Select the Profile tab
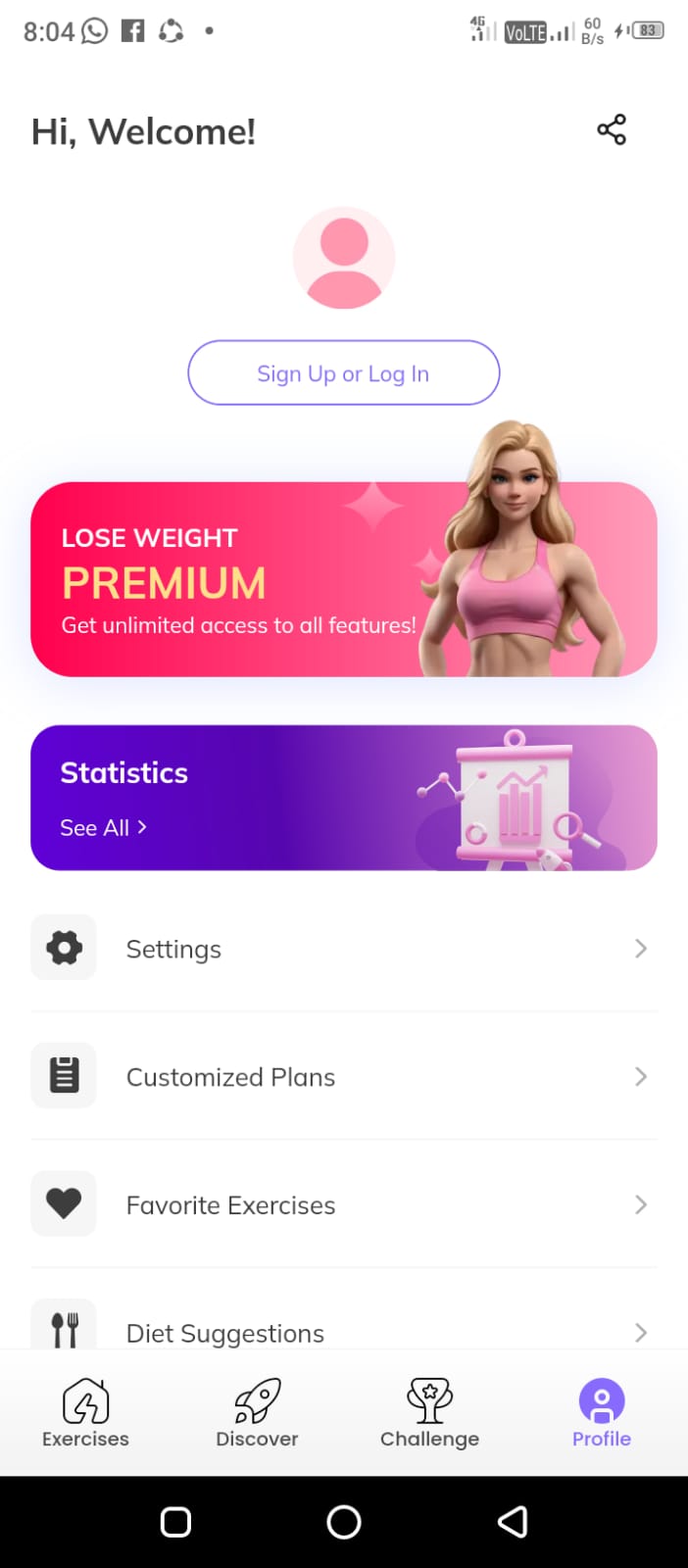688x1568 pixels. (x=602, y=1413)
